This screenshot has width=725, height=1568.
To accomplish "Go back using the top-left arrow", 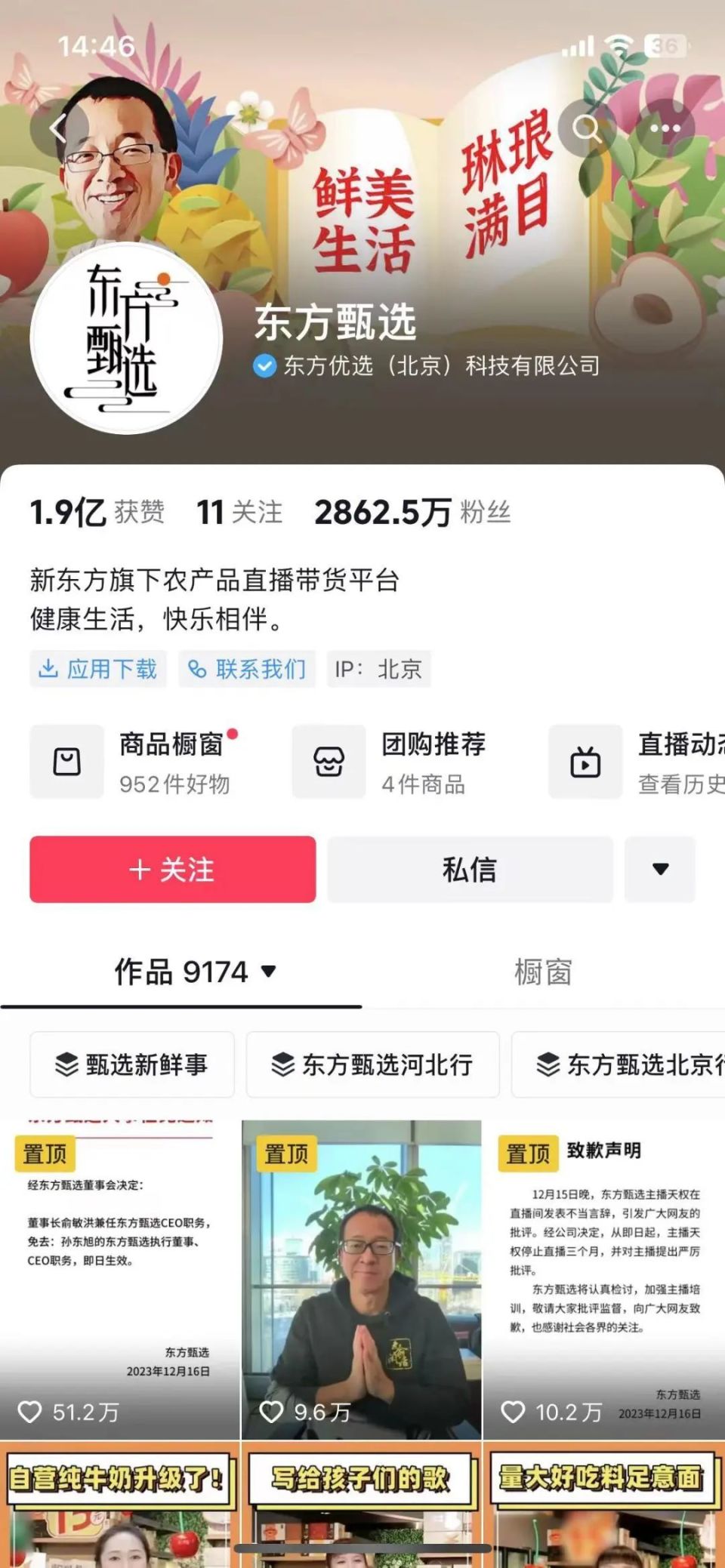I will point(60,128).
